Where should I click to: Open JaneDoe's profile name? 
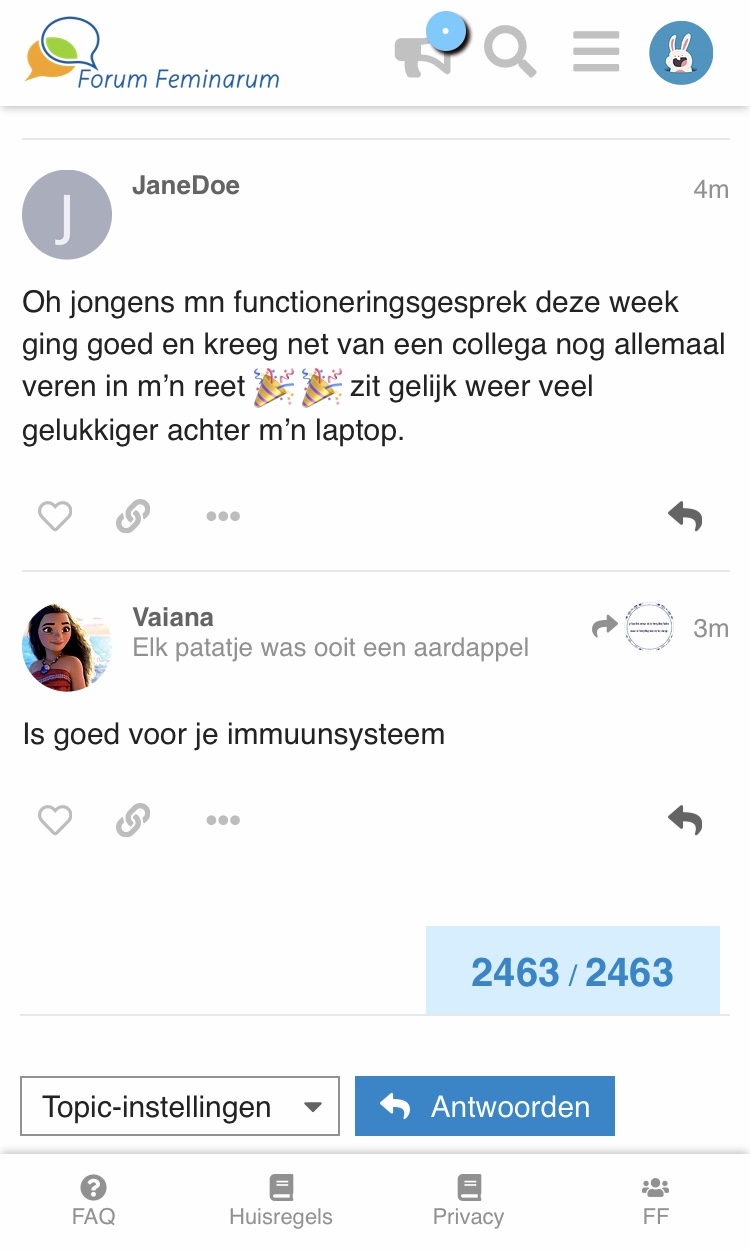[x=186, y=185]
